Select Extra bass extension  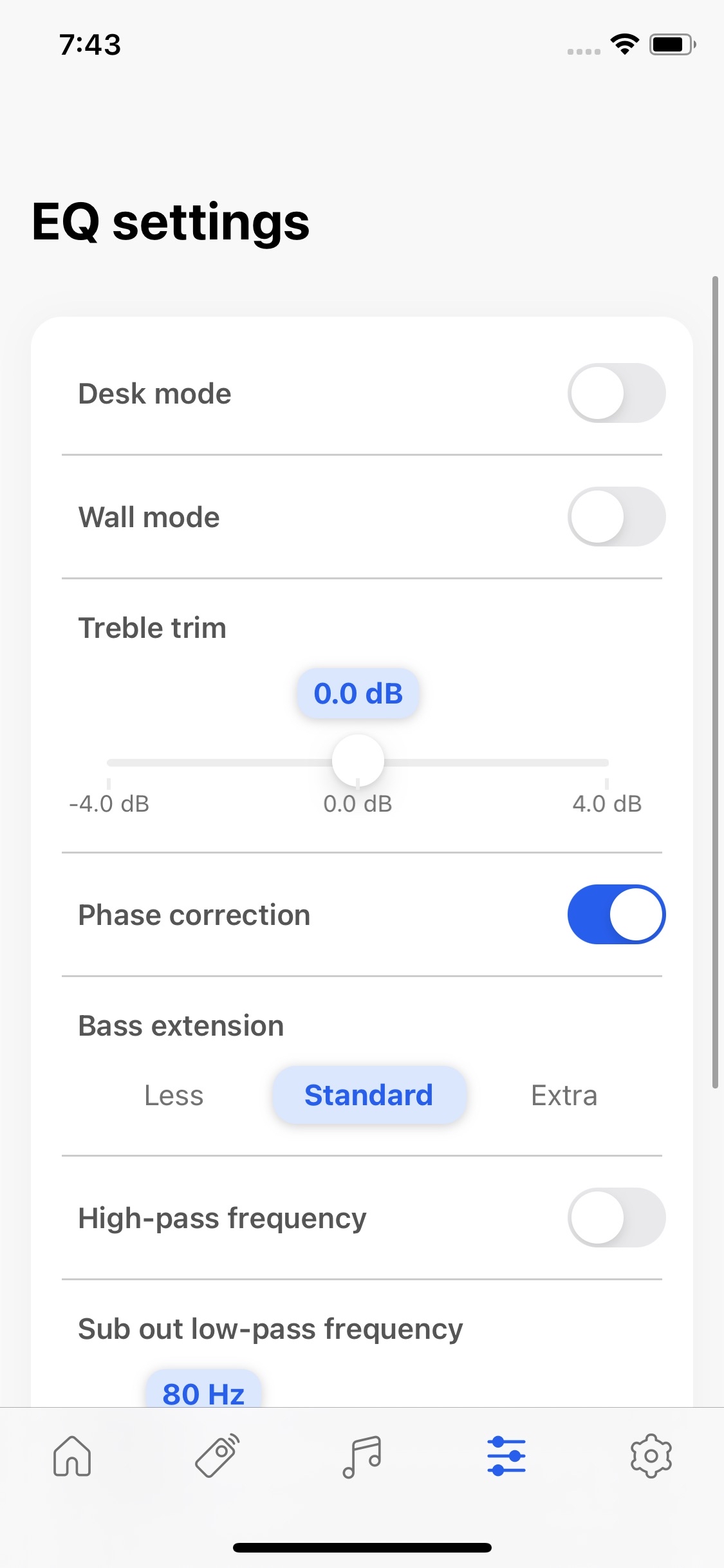564,1096
